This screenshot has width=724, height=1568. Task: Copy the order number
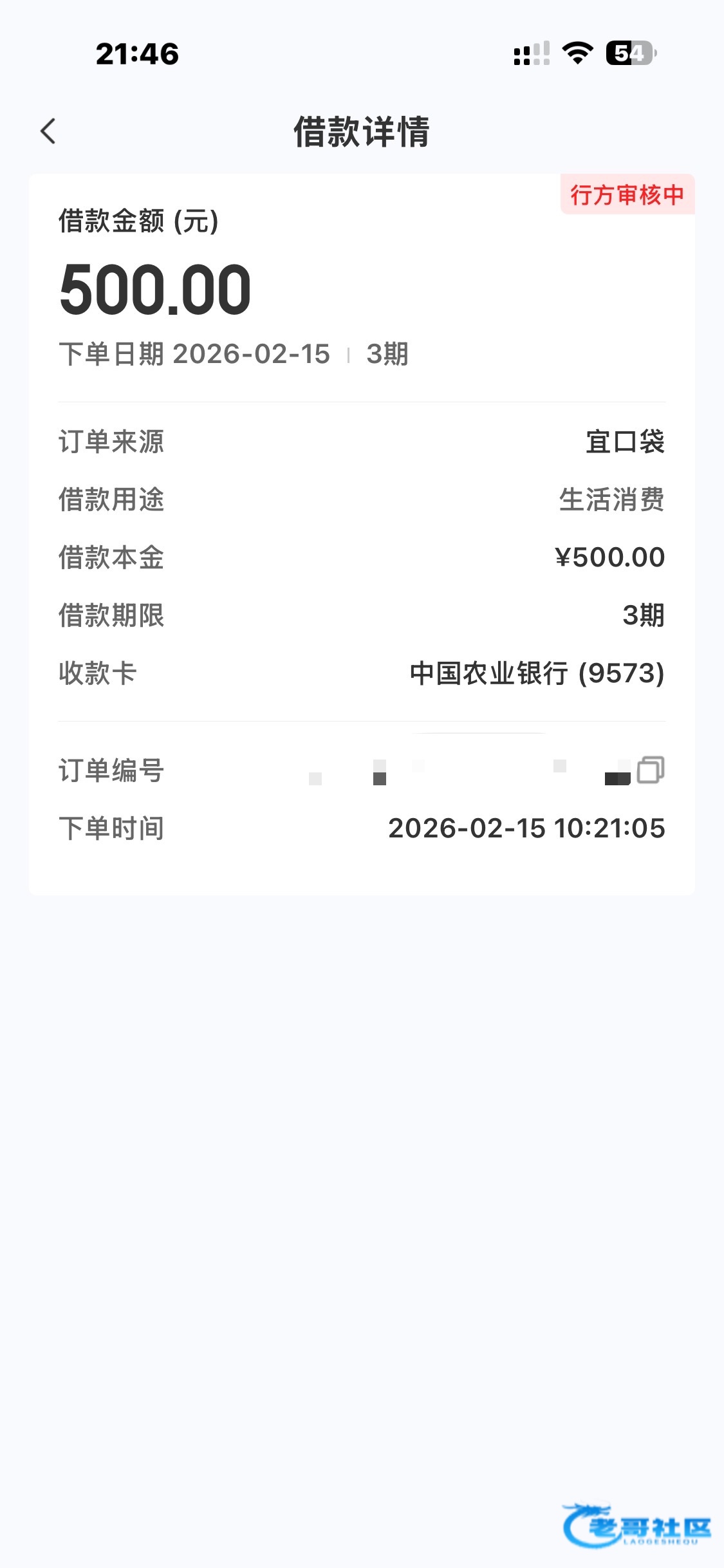(650, 770)
